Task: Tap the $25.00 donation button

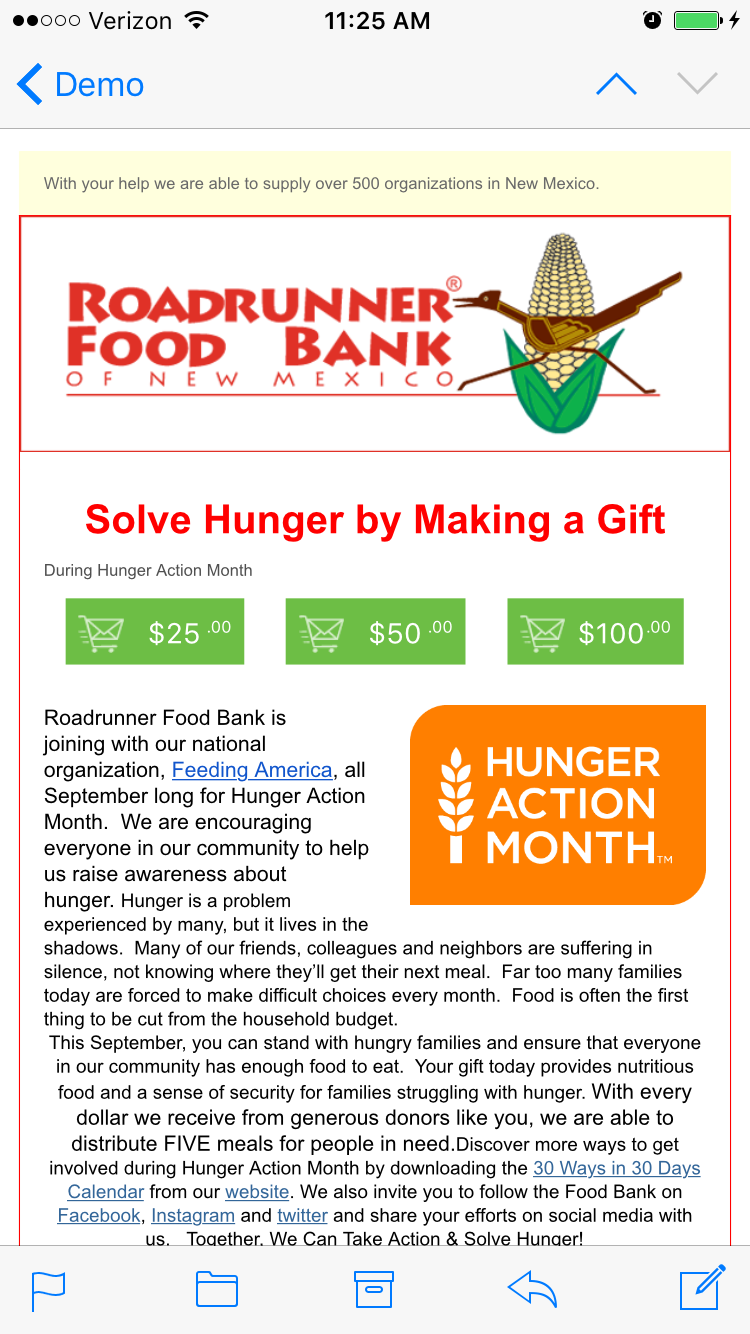Action: (x=155, y=631)
